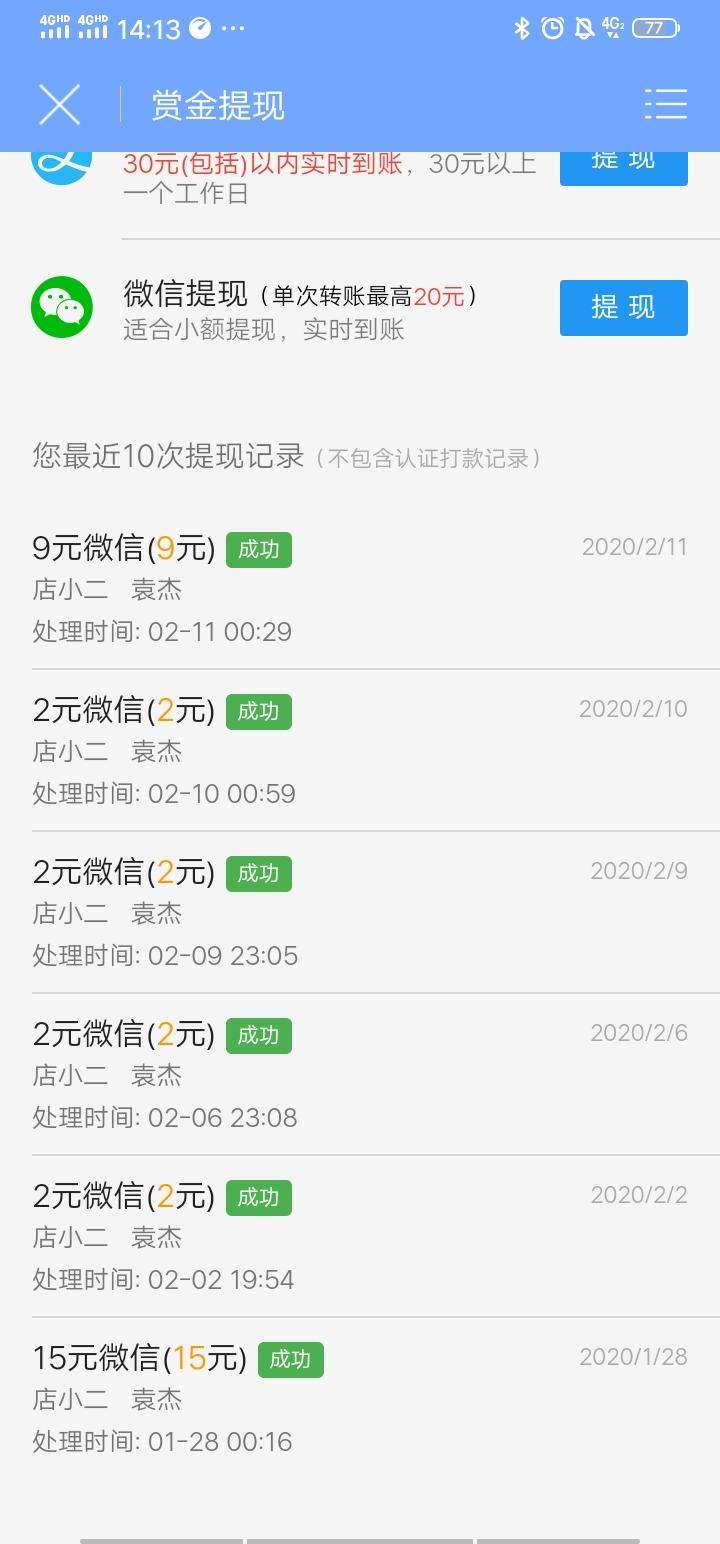Tap the blue Alipay service icon

click(x=60, y=170)
